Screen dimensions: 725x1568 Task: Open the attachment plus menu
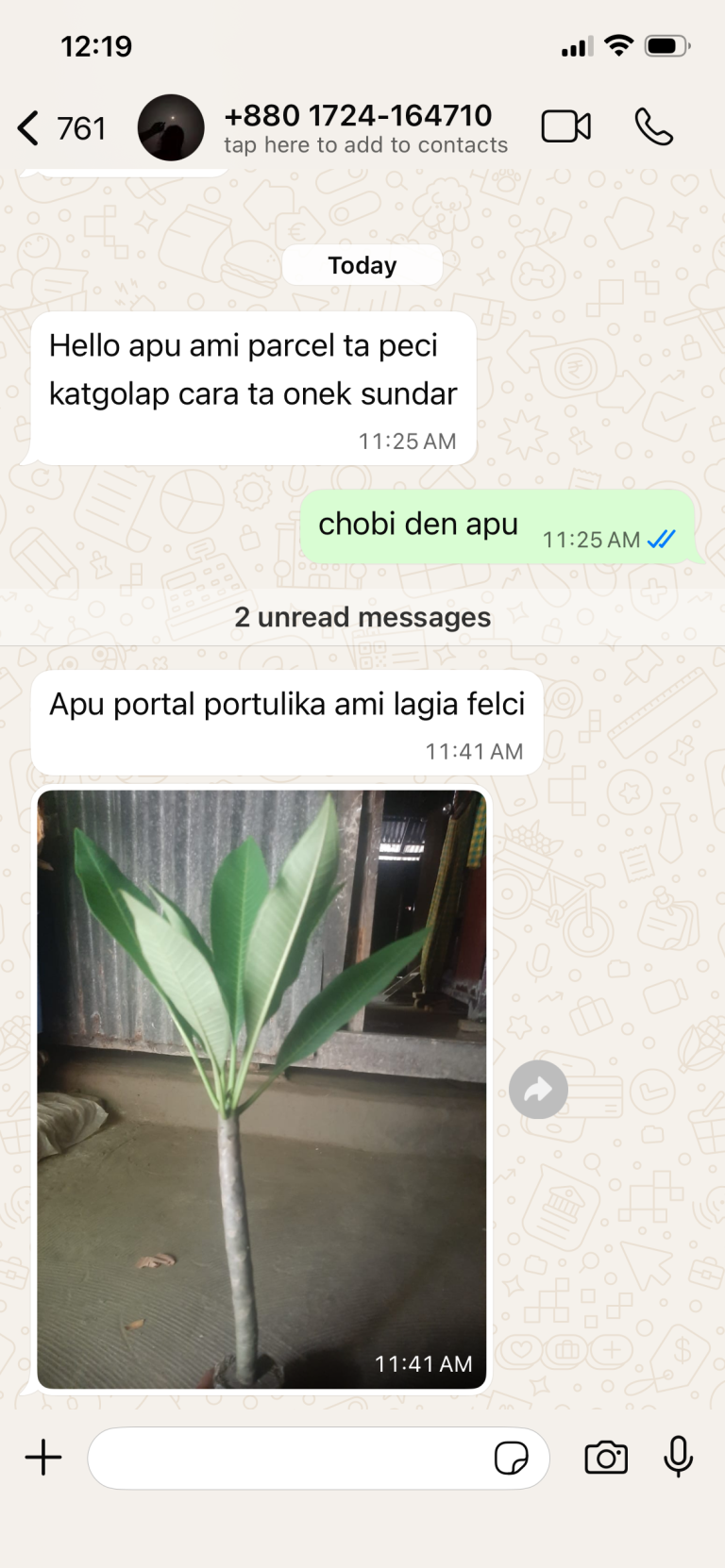[x=43, y=1458]
